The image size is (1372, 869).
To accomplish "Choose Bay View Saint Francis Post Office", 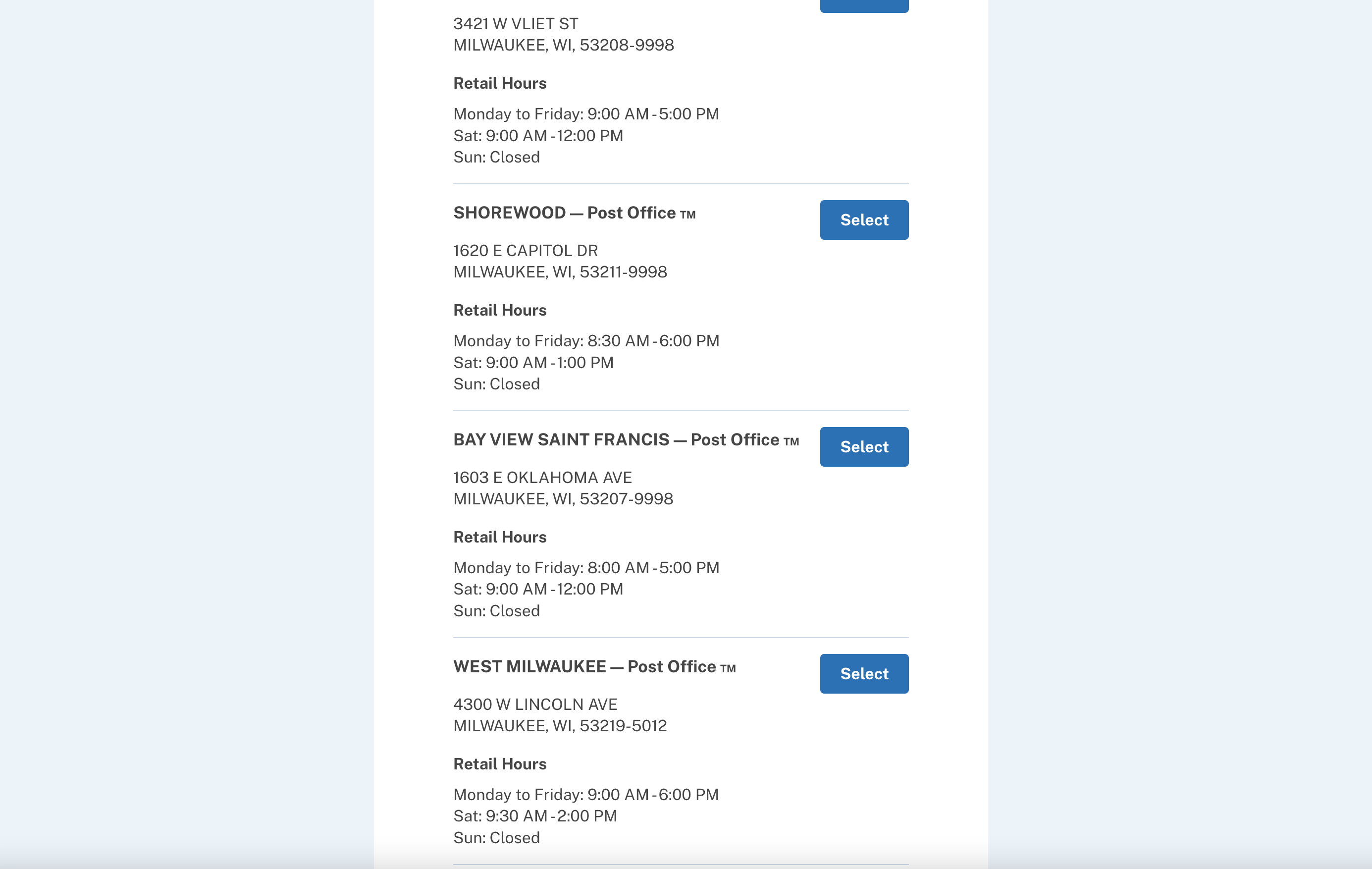I will tap(864, 447).
